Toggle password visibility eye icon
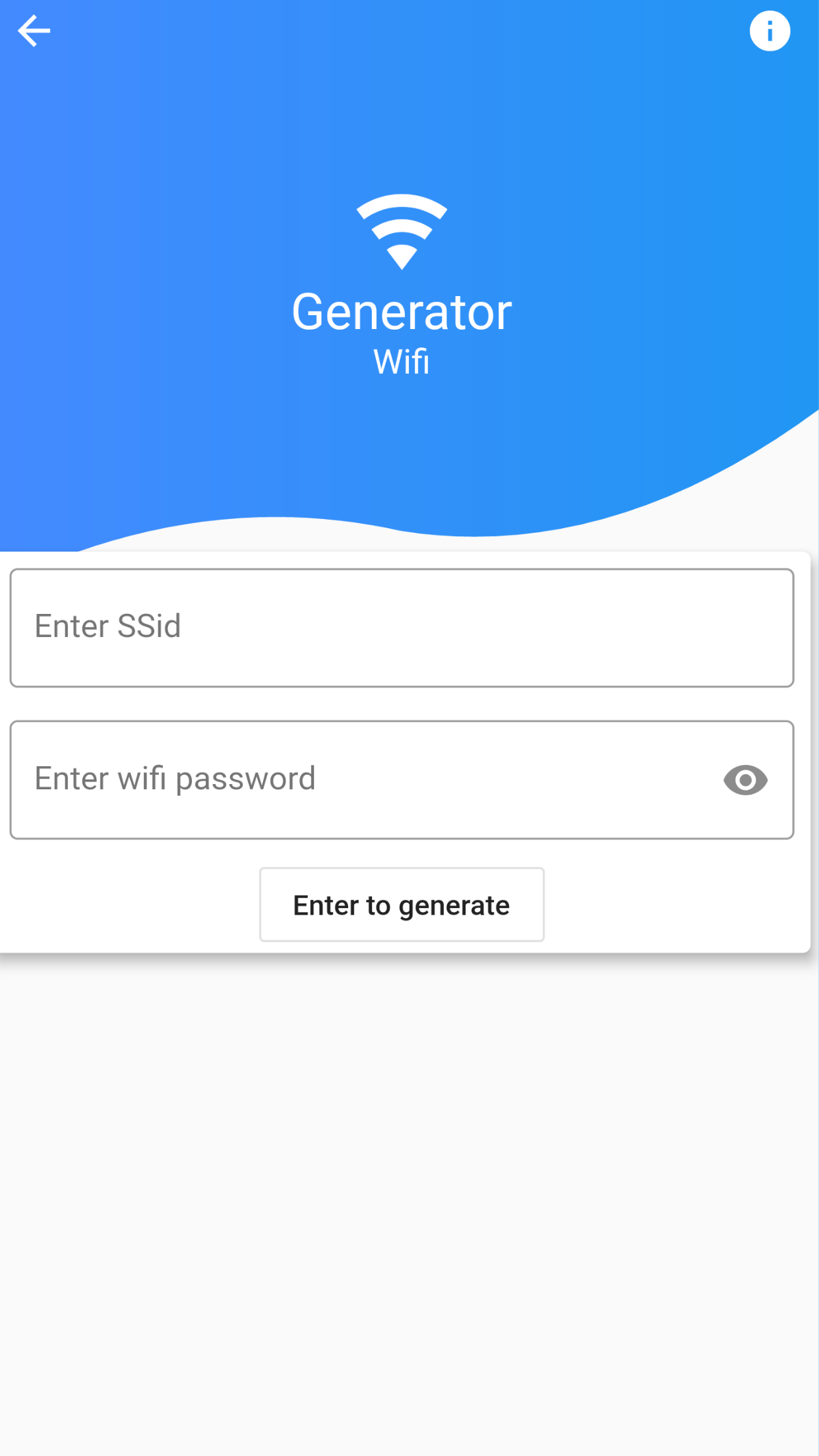The image size is (819, 1456). pyautogui.click(x=745, y=780)
